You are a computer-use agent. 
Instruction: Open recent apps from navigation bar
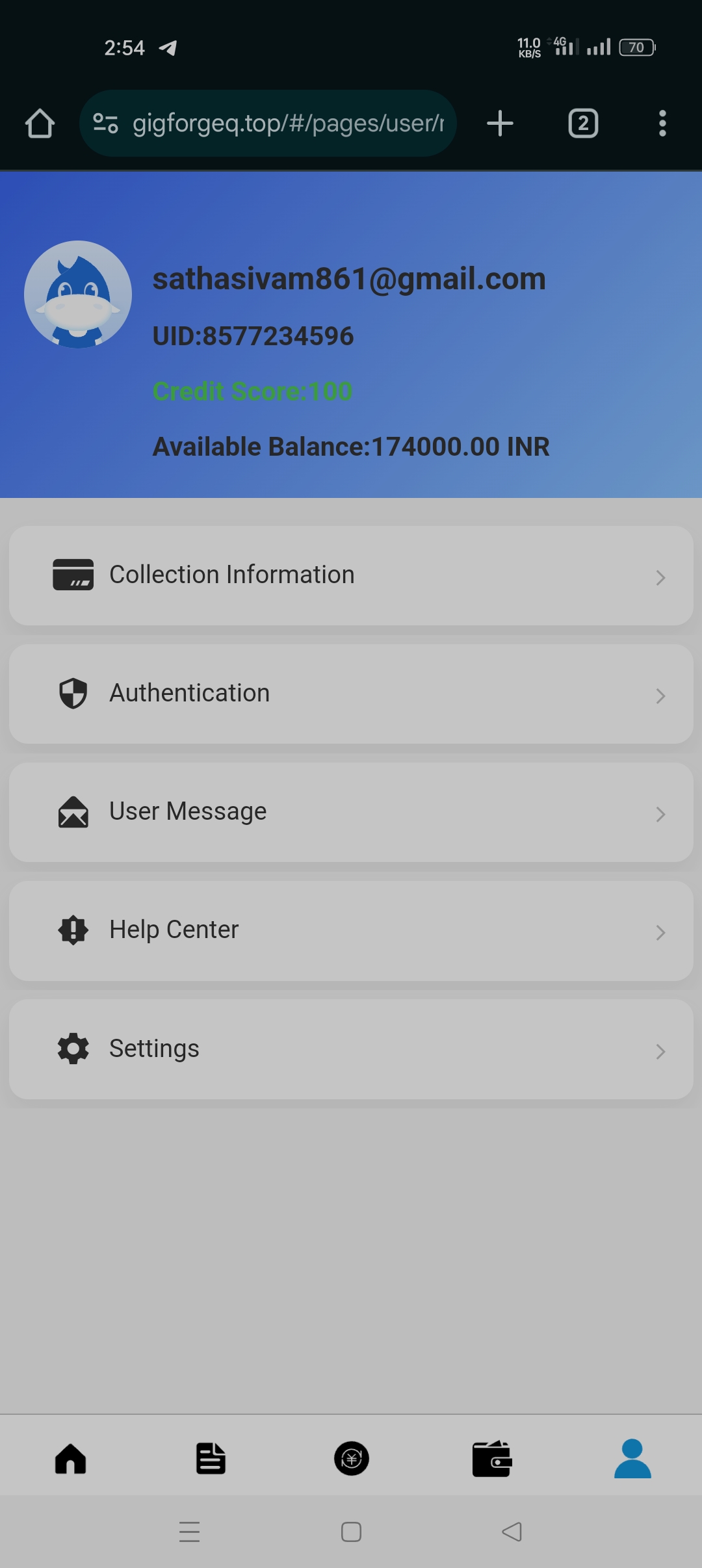(x=189, y=1532)
